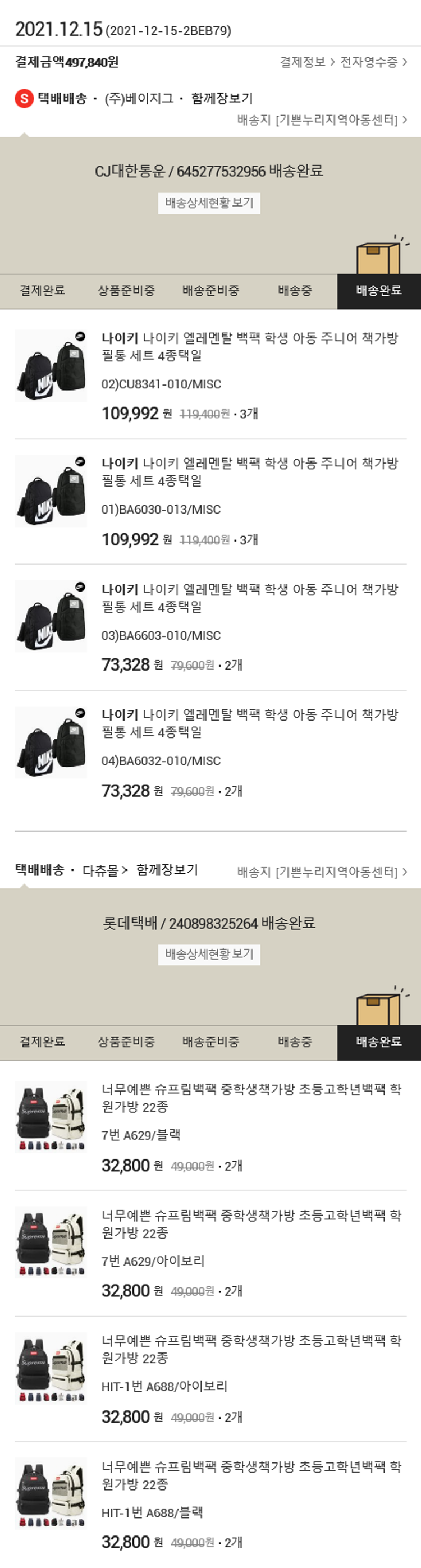Screen dimensions: 421x1568
Task: View 배송상세현황 for 롯데택배 shipment
Action: coord(209,954)
